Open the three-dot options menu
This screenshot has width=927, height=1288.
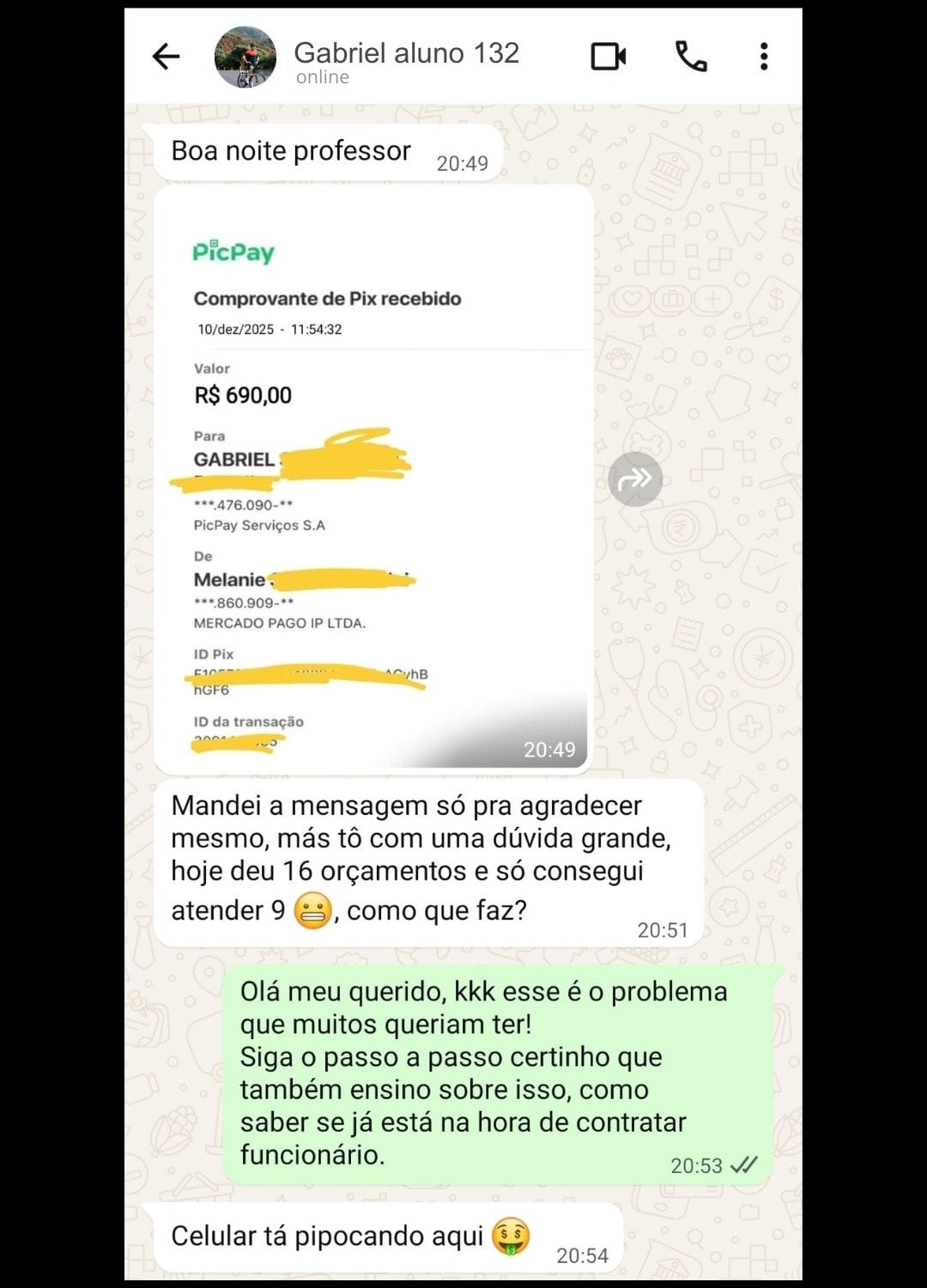point(762,54)
